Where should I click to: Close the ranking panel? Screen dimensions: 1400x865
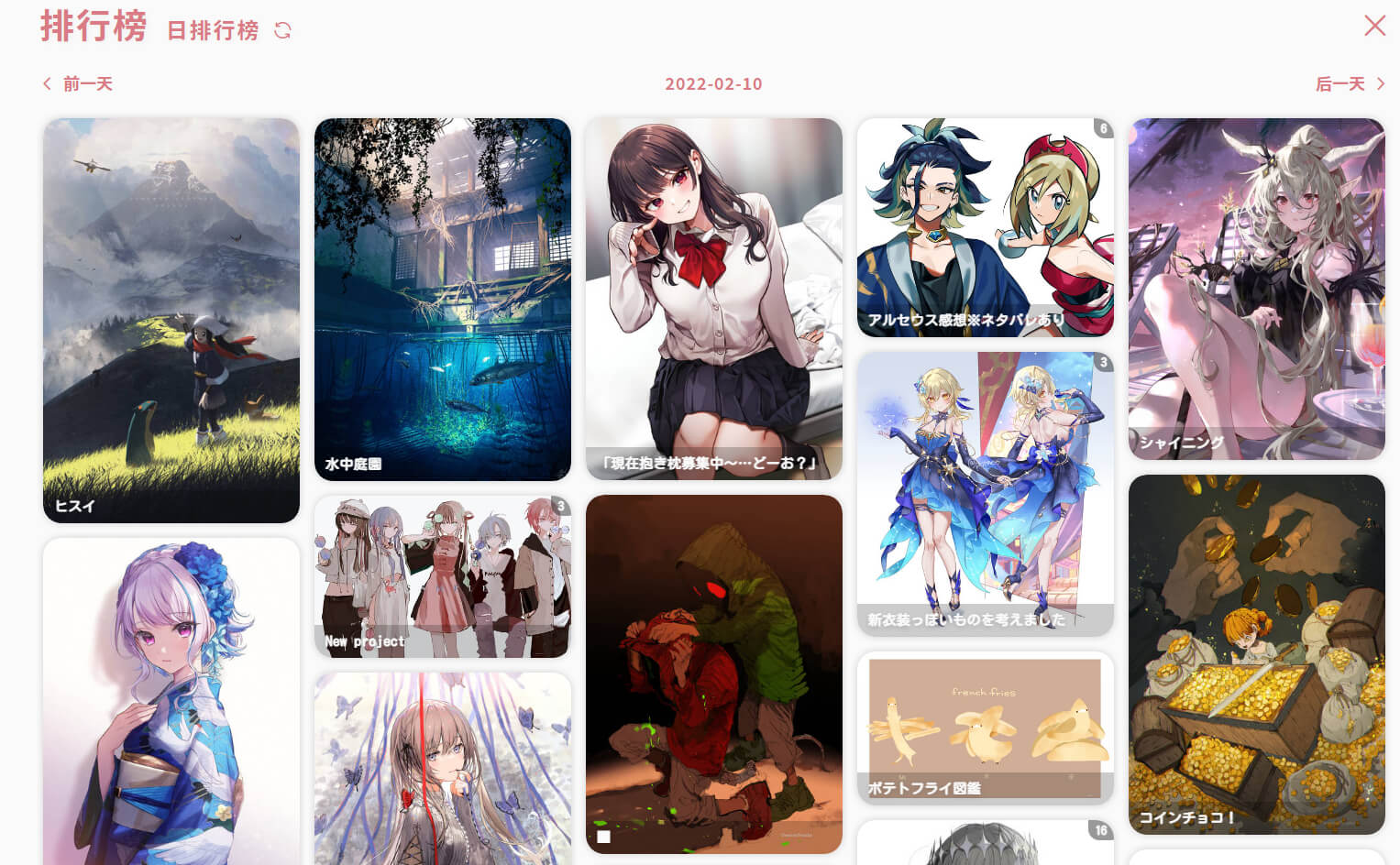1373,26
